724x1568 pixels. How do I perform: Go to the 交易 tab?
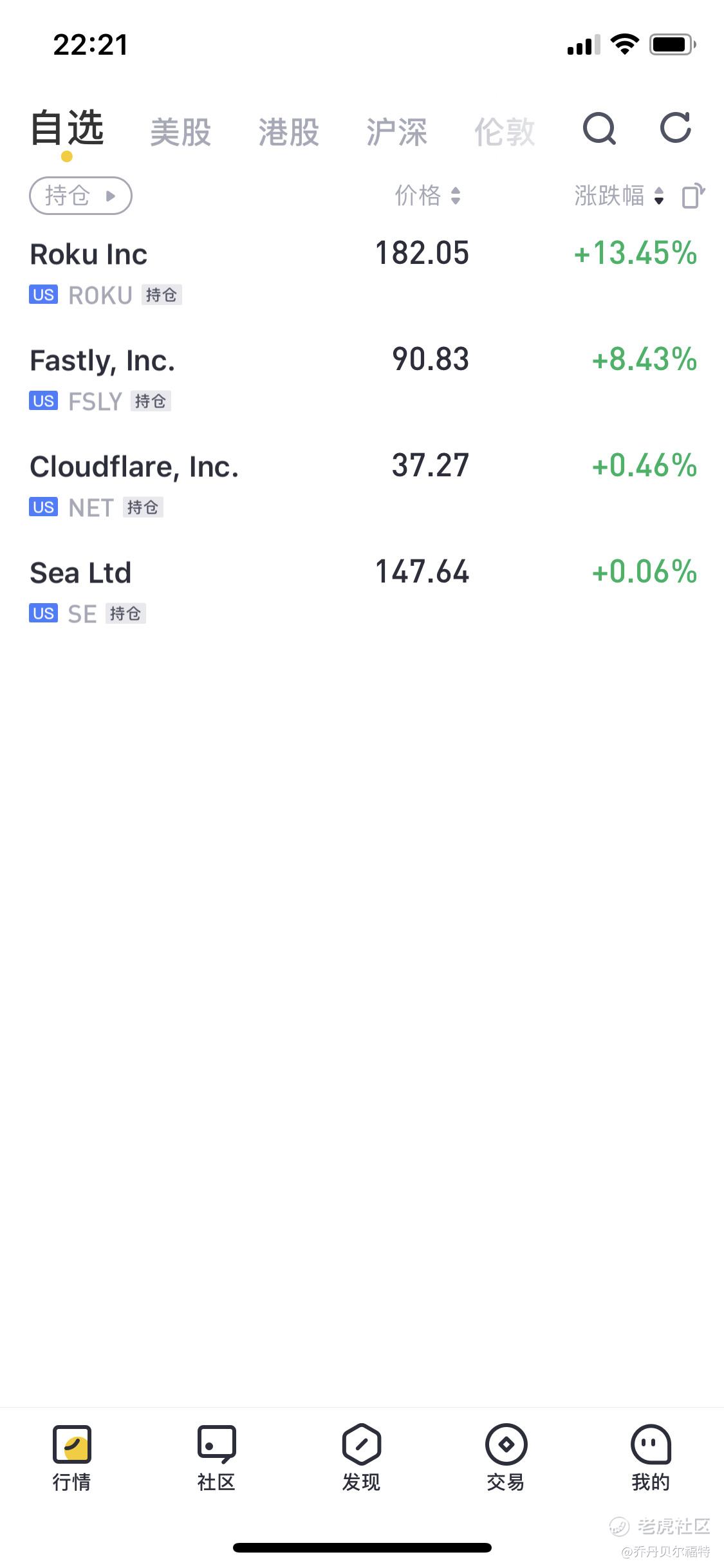506,1457
